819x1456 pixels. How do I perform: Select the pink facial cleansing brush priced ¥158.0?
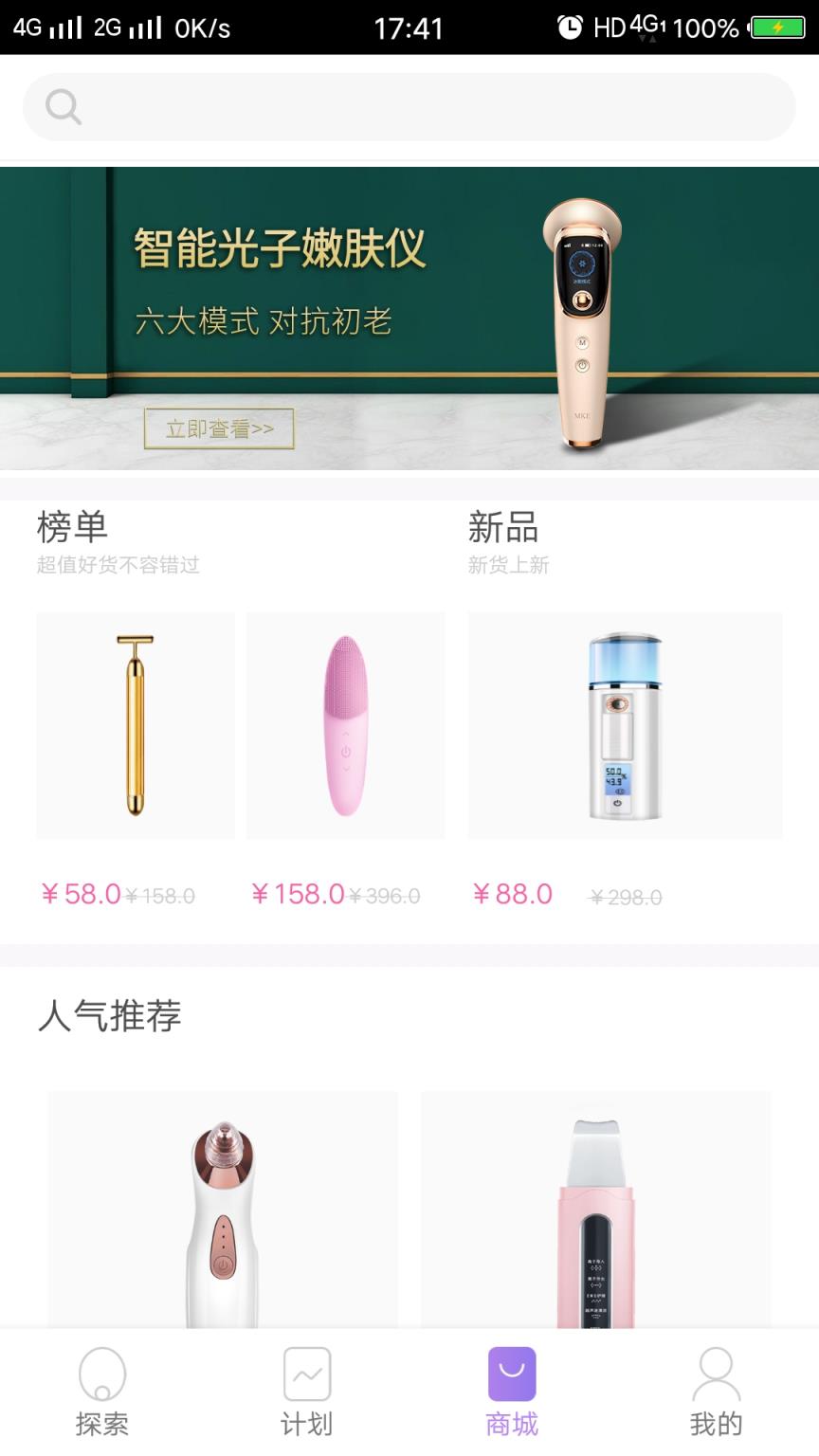[x=345, y=725]
